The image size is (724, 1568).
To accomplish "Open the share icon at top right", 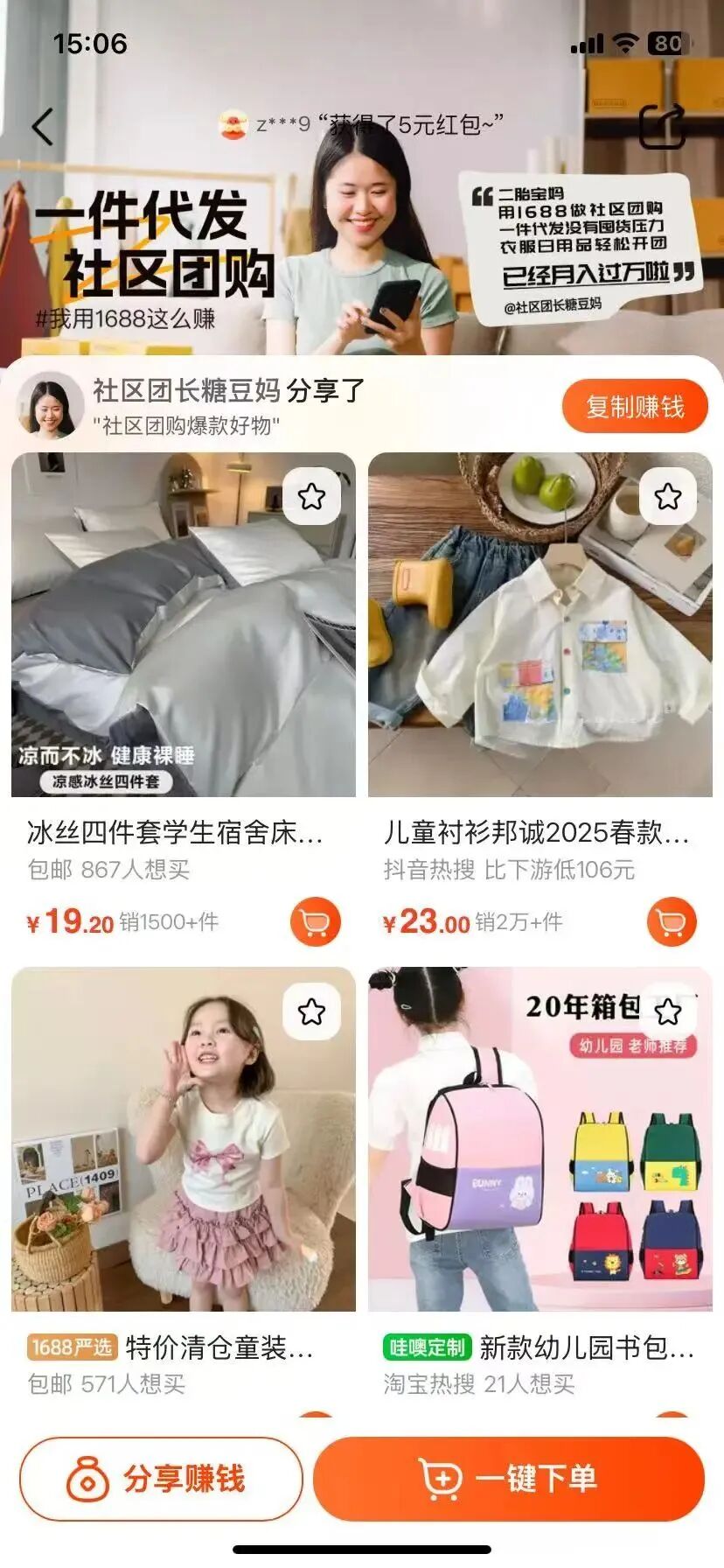I will click(x=662, y=128).
